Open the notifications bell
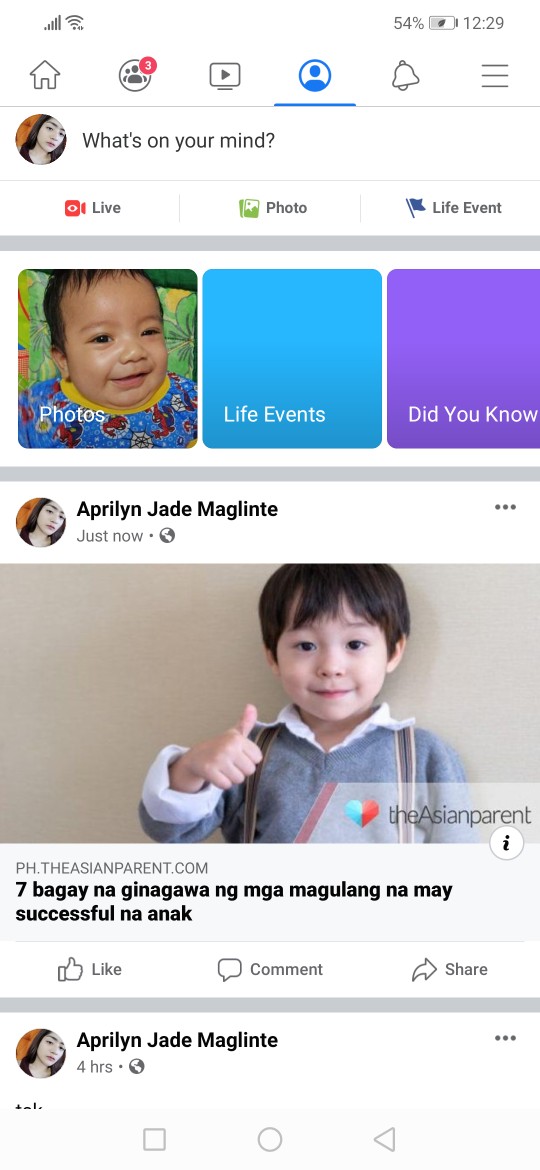The width and height of the screenshot is (540, 1170). (x=405, y=75)
